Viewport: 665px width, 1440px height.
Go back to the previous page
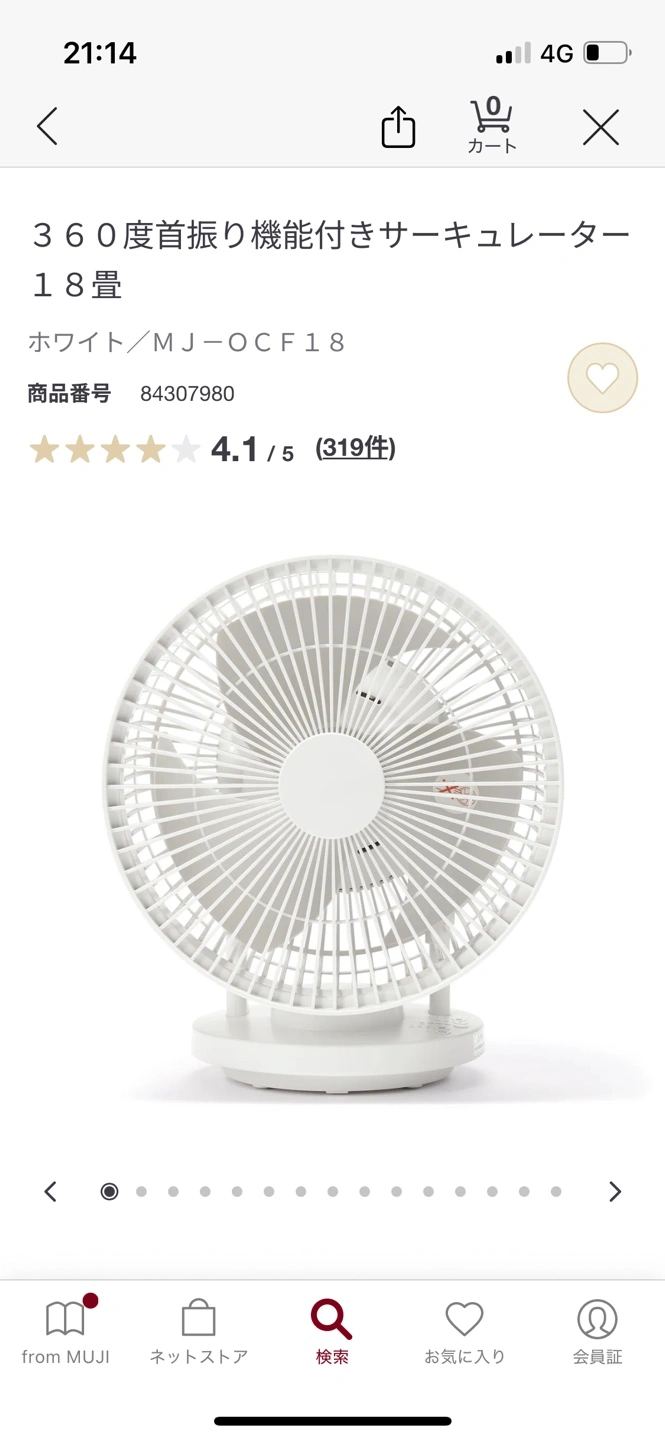(47, 127)
